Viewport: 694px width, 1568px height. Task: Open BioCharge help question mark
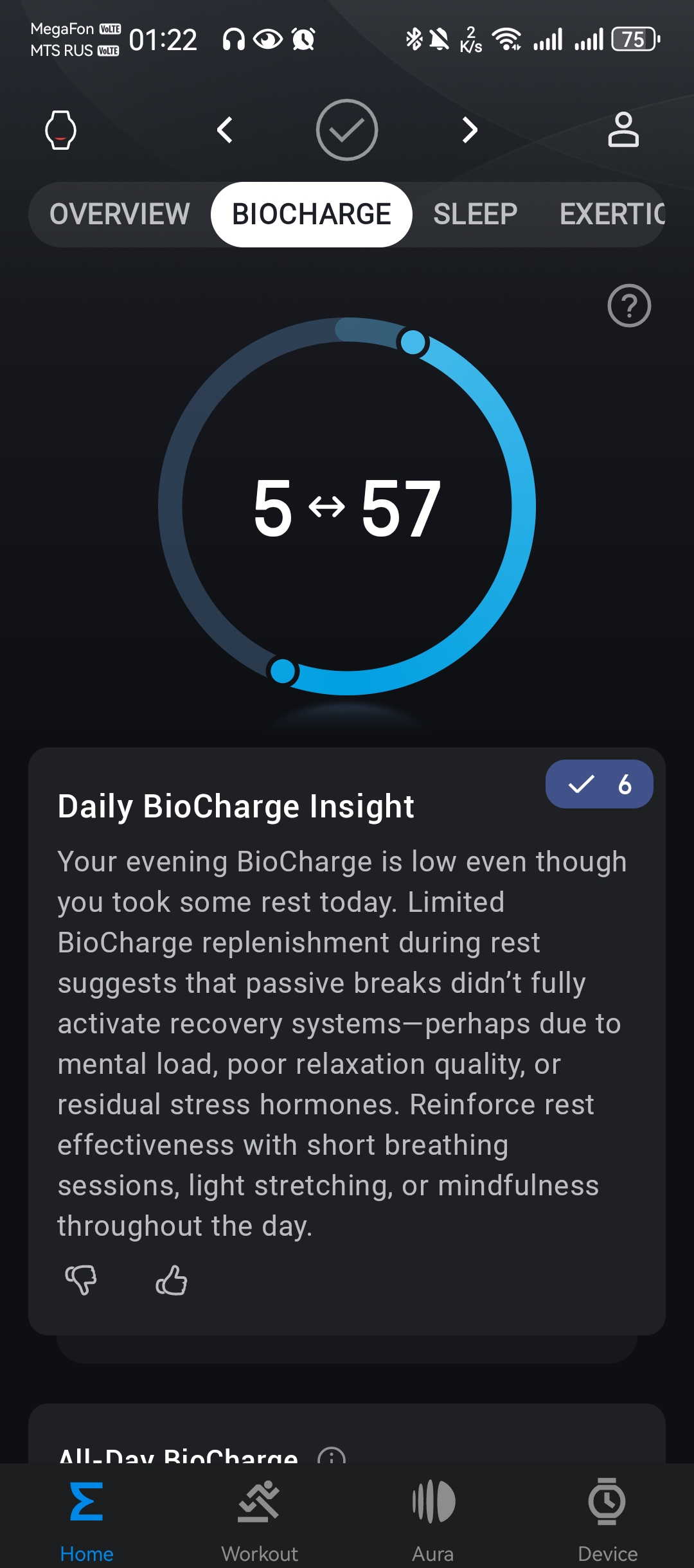[629, 306]
